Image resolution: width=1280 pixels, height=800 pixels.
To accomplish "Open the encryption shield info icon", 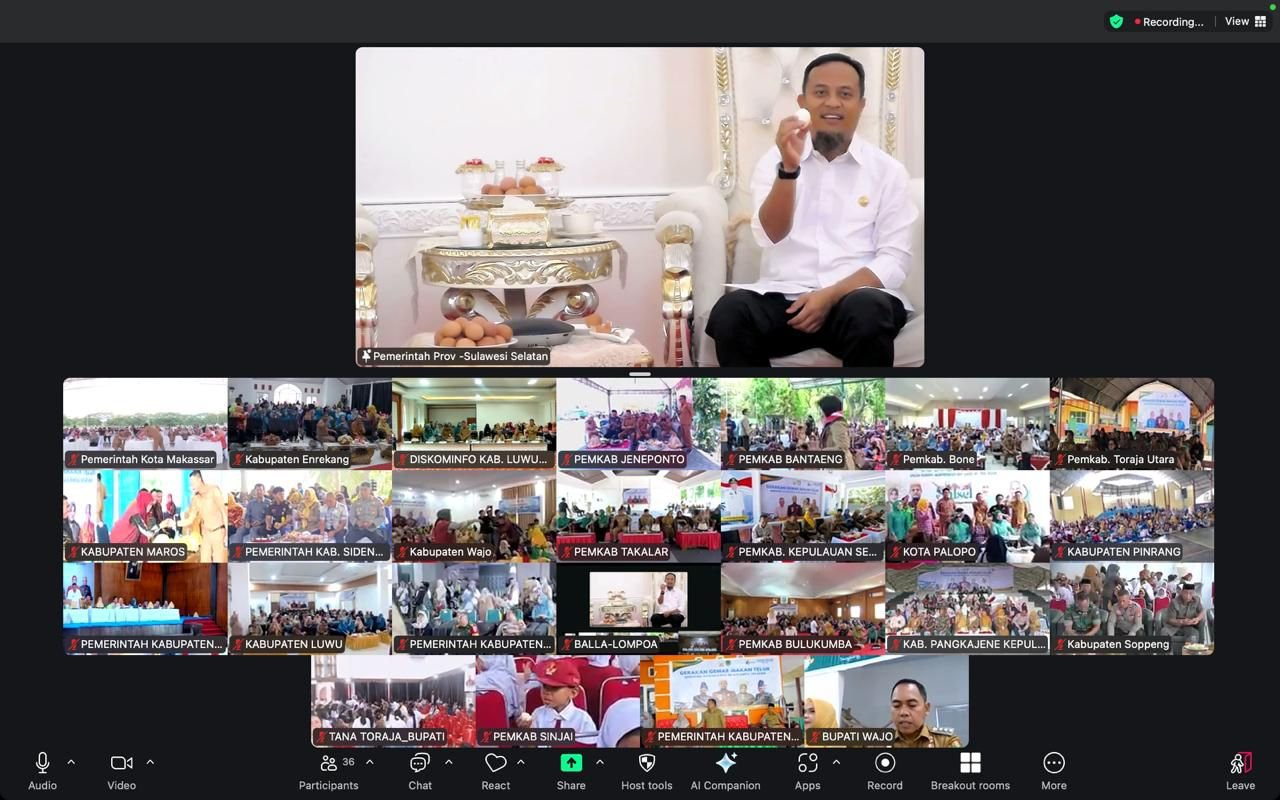I will (1116, 21).
